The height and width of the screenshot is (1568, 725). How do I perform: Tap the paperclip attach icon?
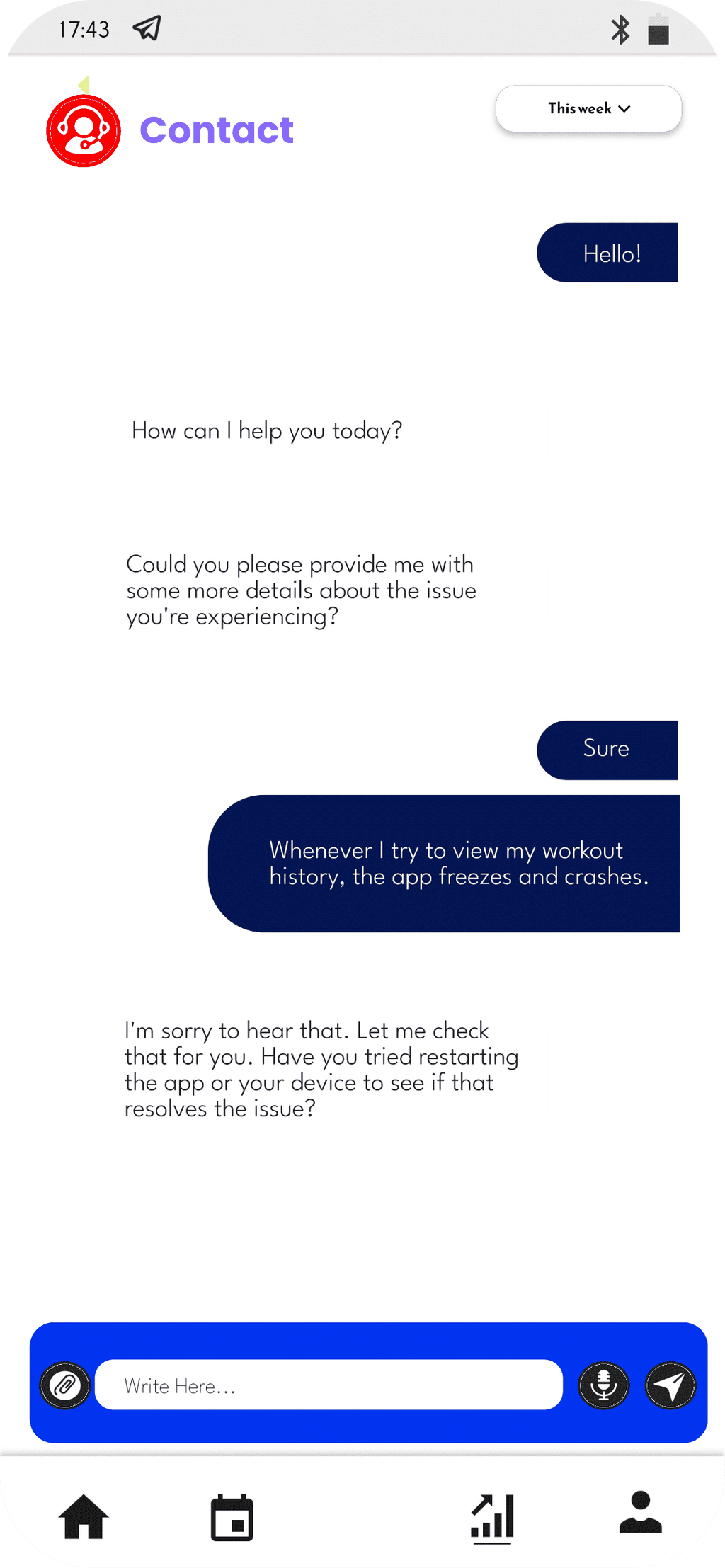(x=65, y=1385)
